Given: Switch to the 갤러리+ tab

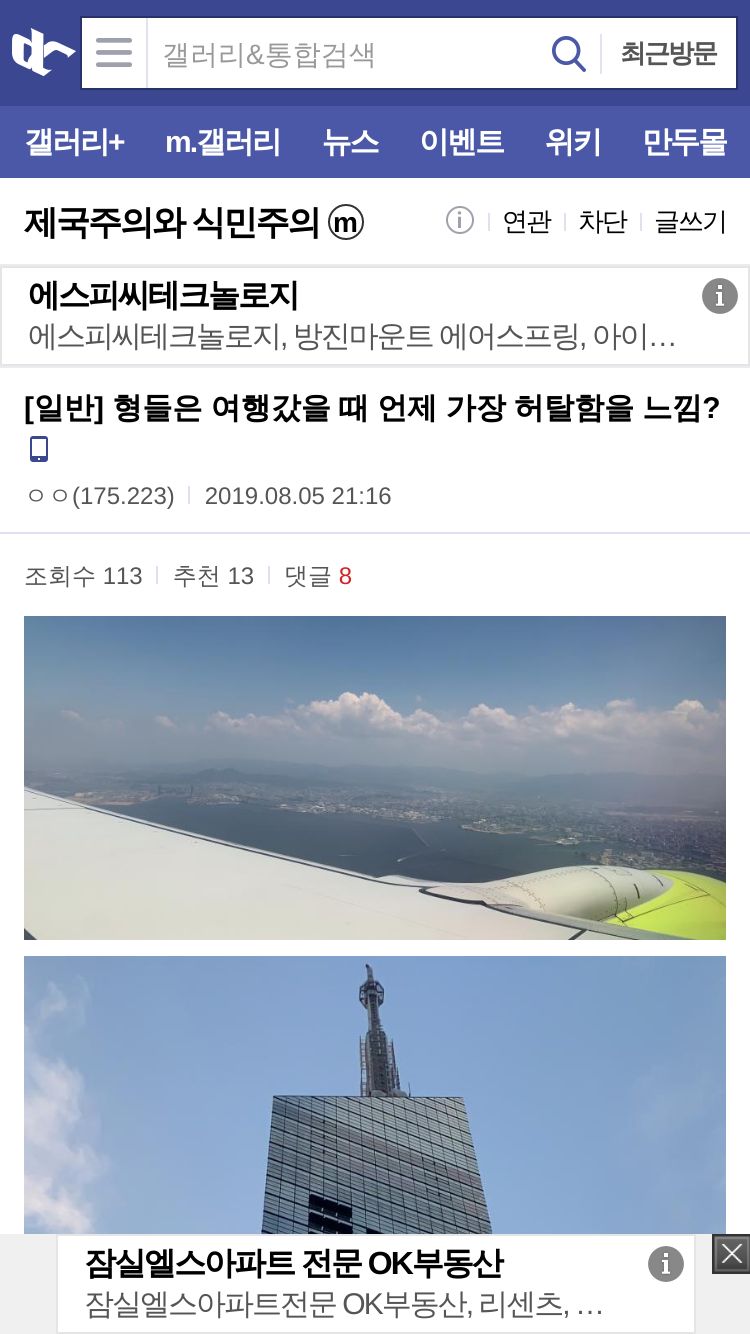Looking at the screenshot, I should click(x=75, y=142).
